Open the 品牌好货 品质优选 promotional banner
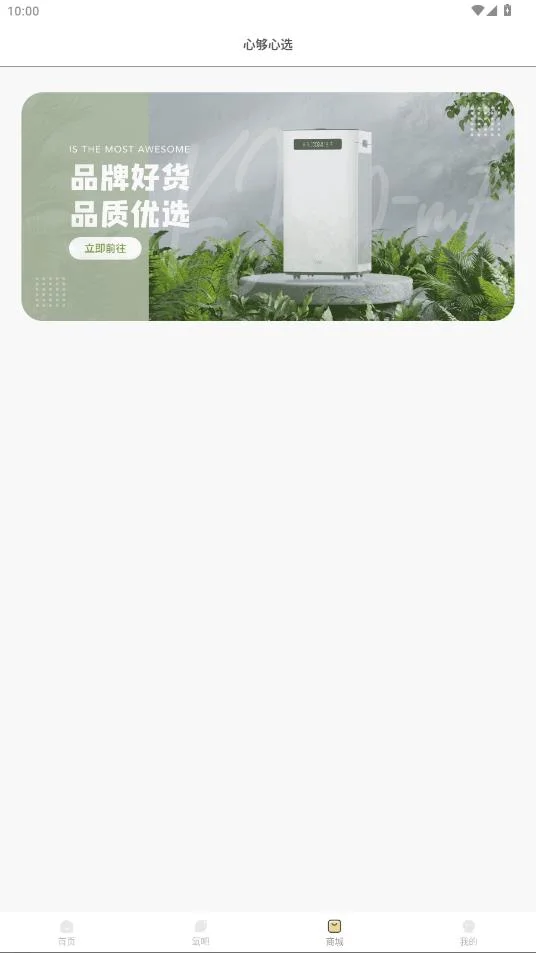The width and height of the screenshot is (536, 953). pos(268,207)
